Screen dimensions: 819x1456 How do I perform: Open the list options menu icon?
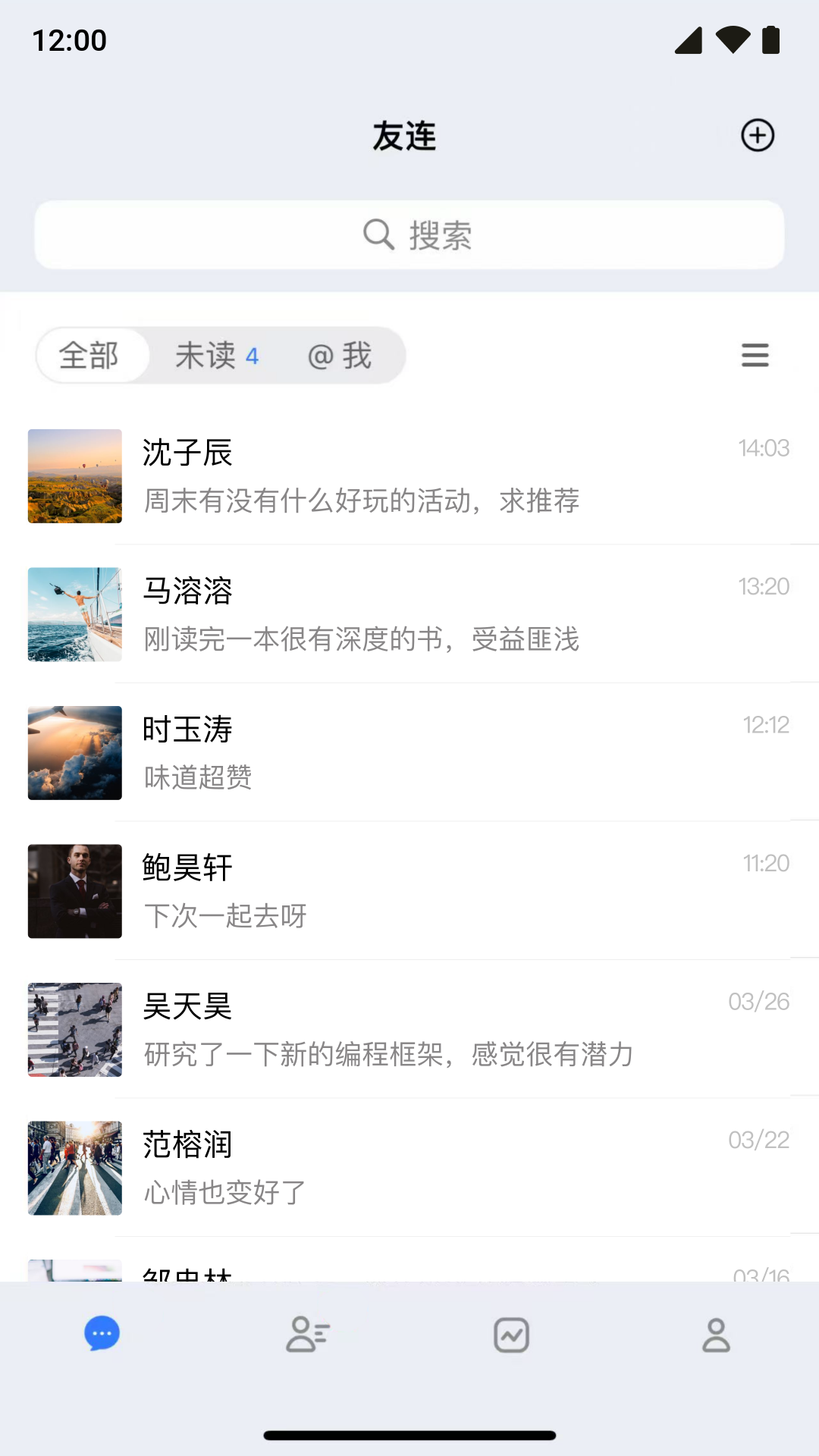755,356
